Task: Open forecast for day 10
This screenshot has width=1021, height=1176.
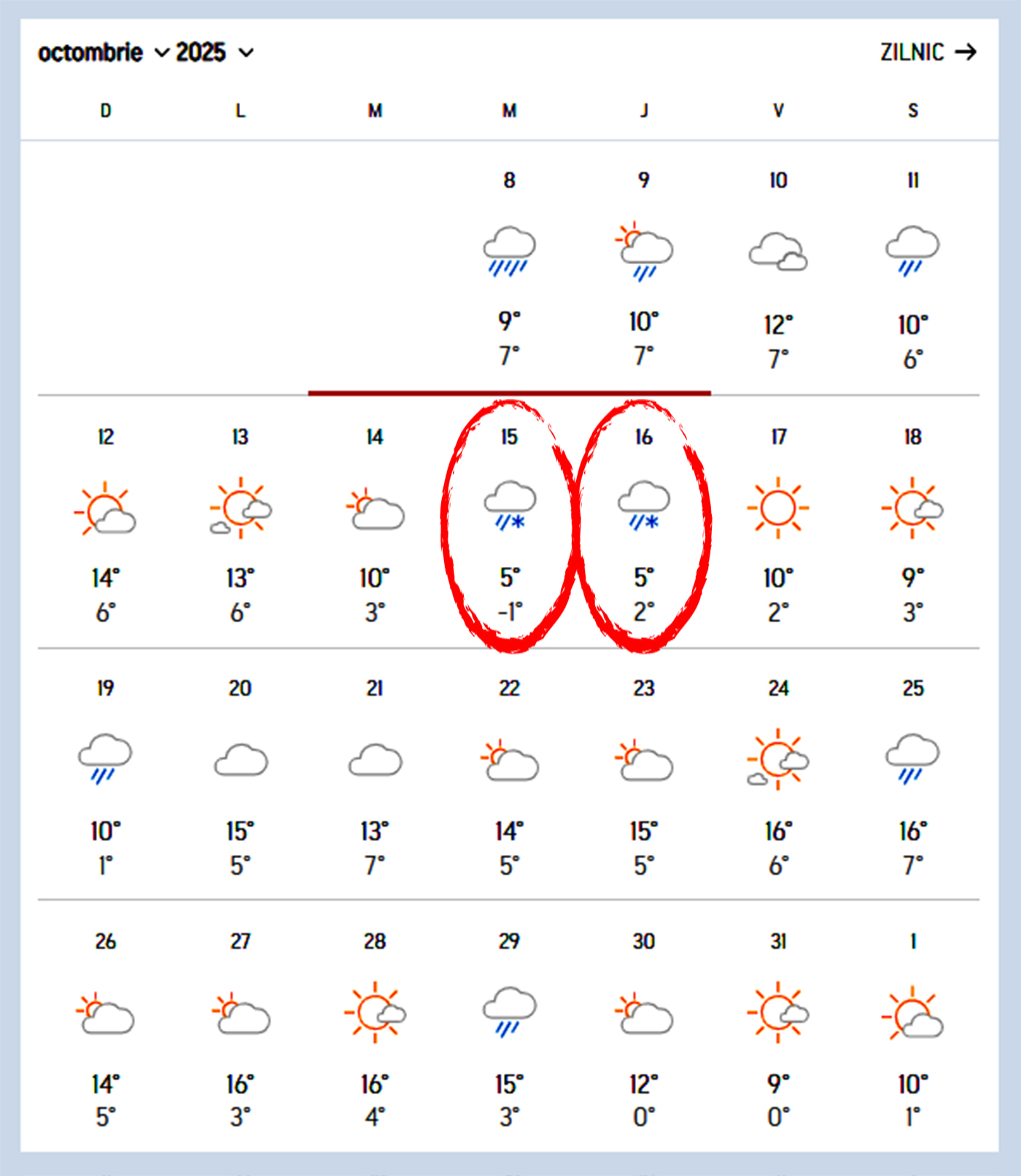Action: [778, 268]
